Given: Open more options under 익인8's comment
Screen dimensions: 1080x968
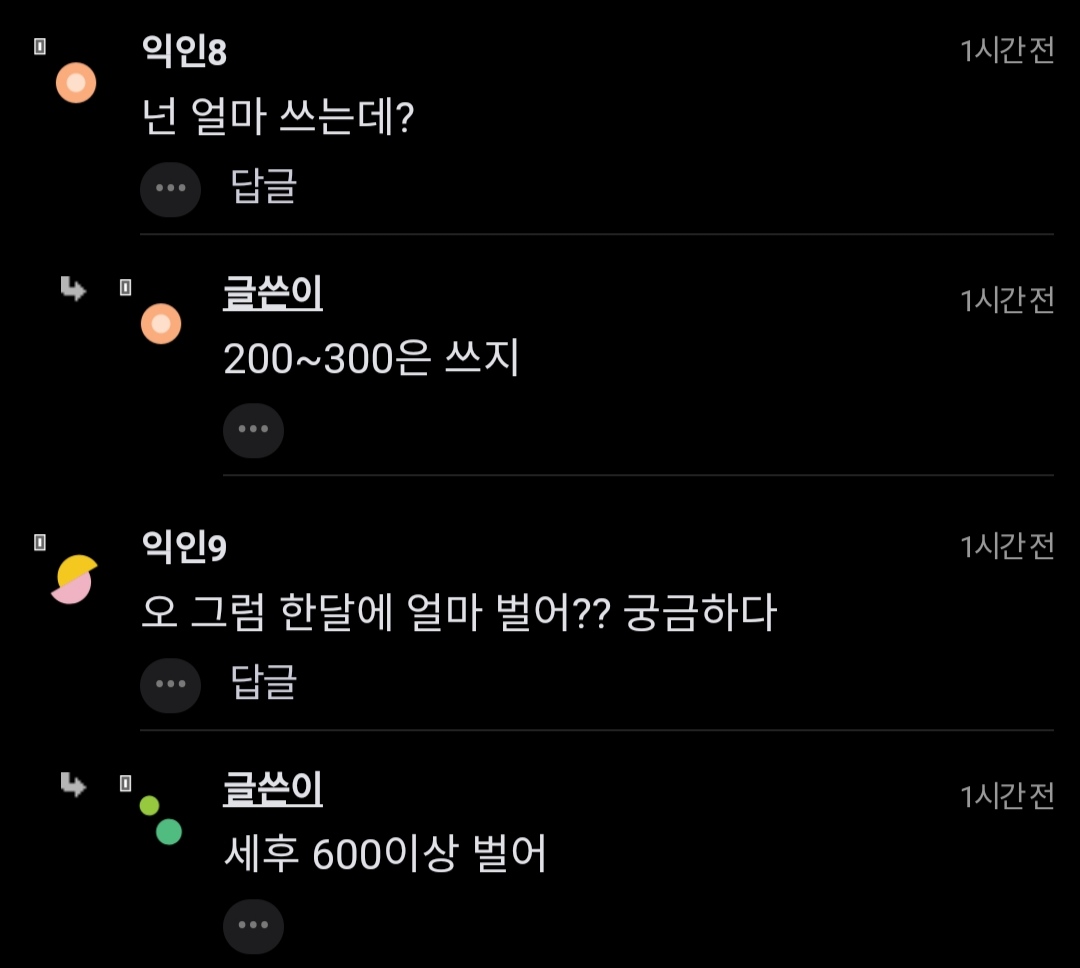Looking at the screenshot, I should tap(171, 188).
